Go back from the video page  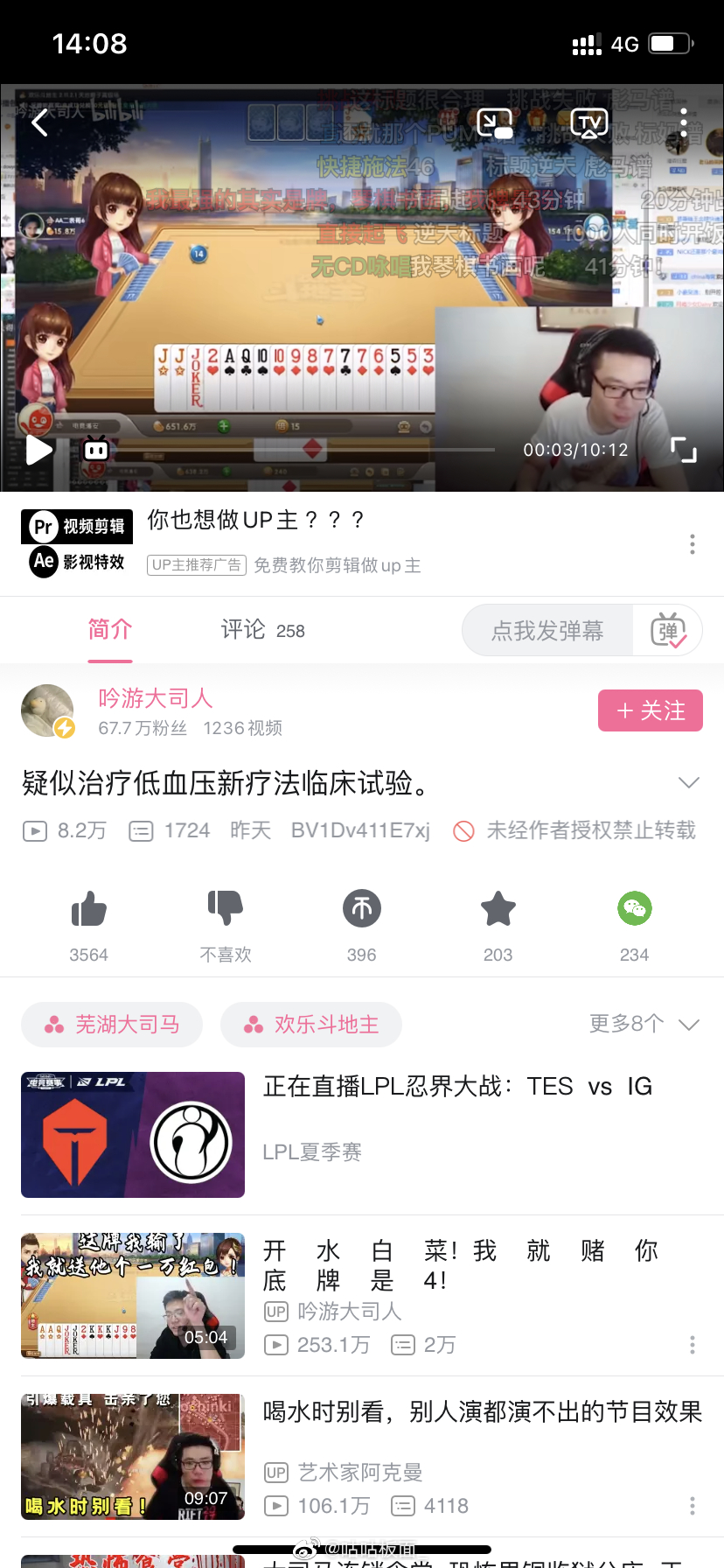(x=40, y=123)
